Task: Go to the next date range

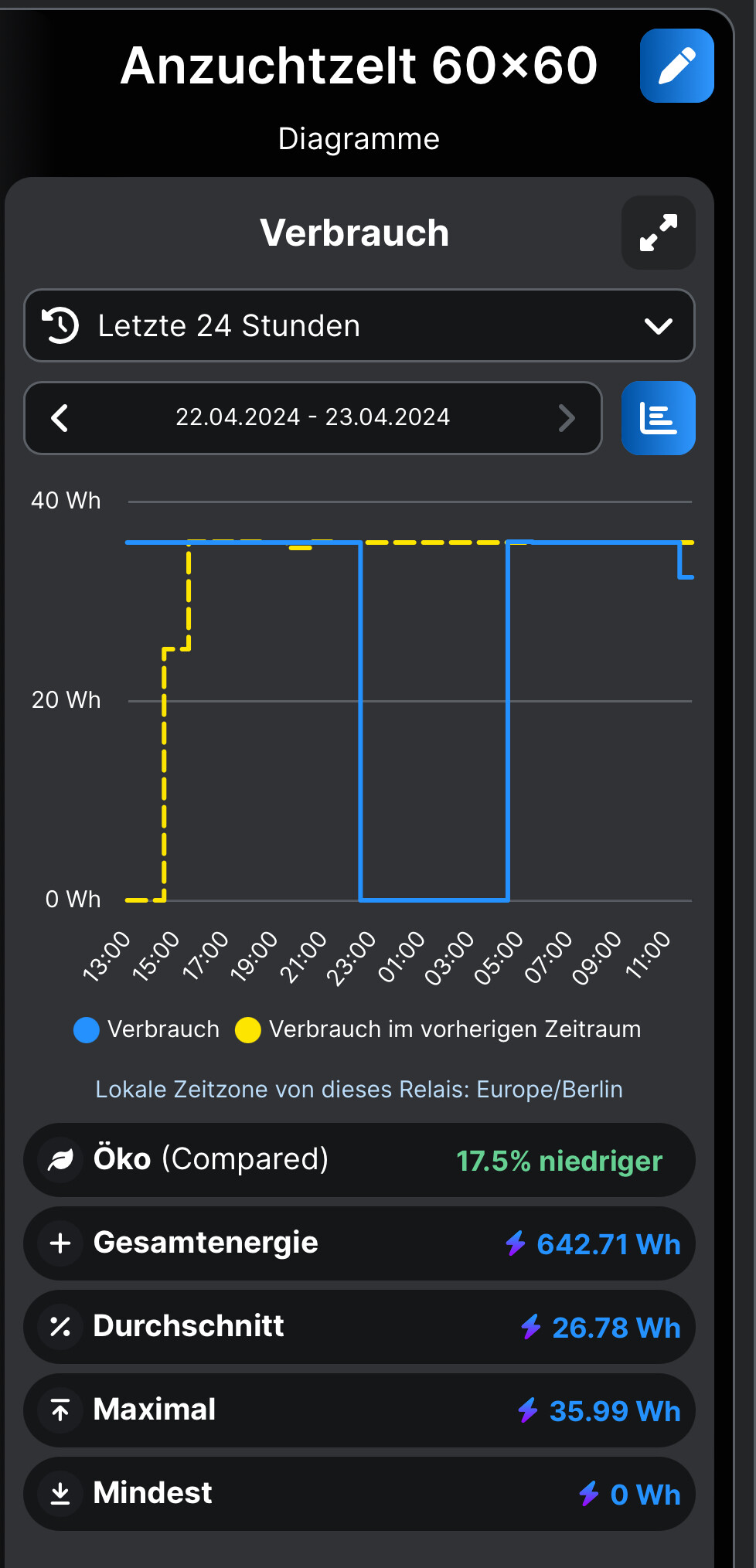Action: coord(567,418)
